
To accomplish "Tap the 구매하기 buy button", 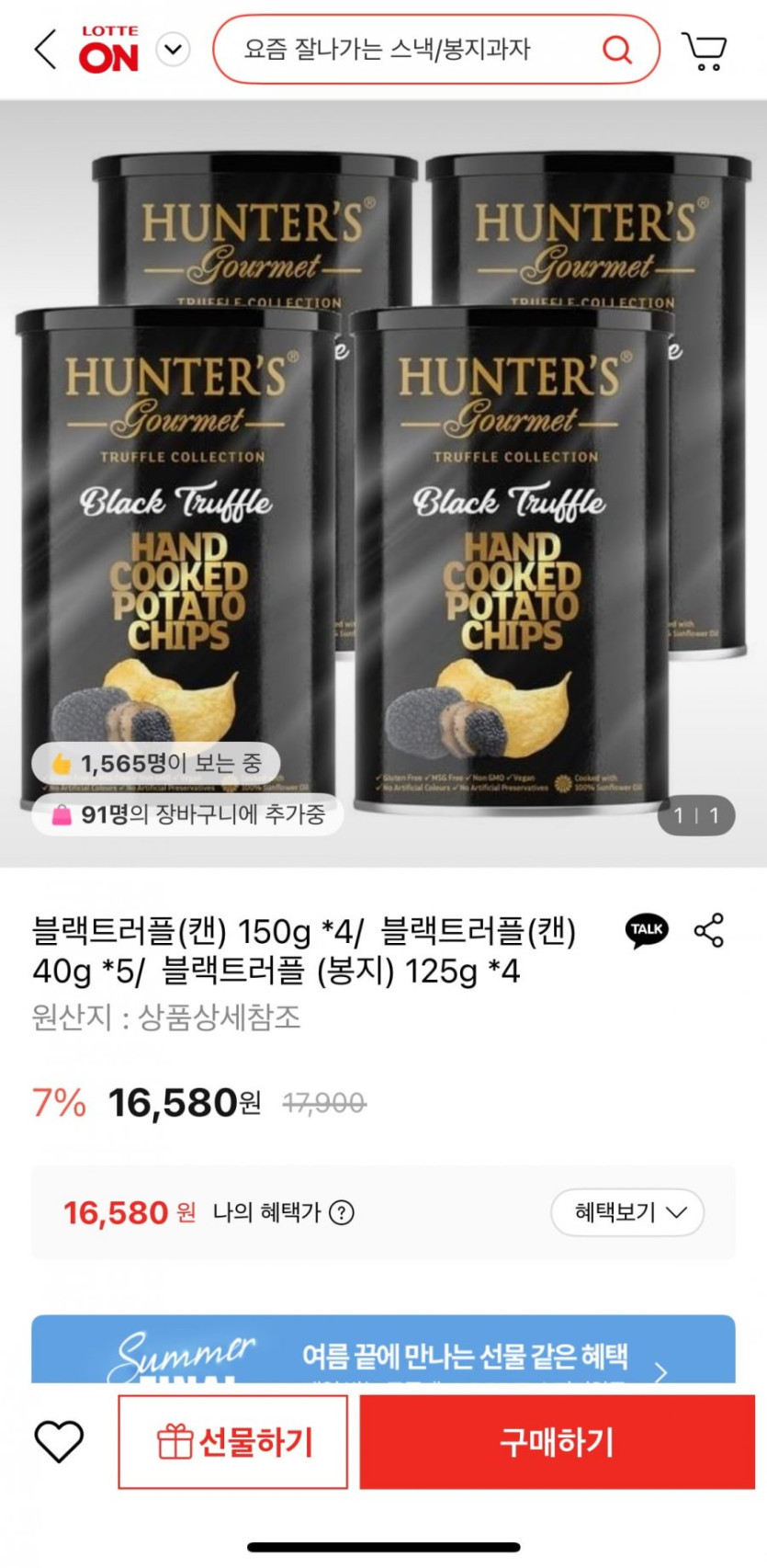I will 557,1442.
